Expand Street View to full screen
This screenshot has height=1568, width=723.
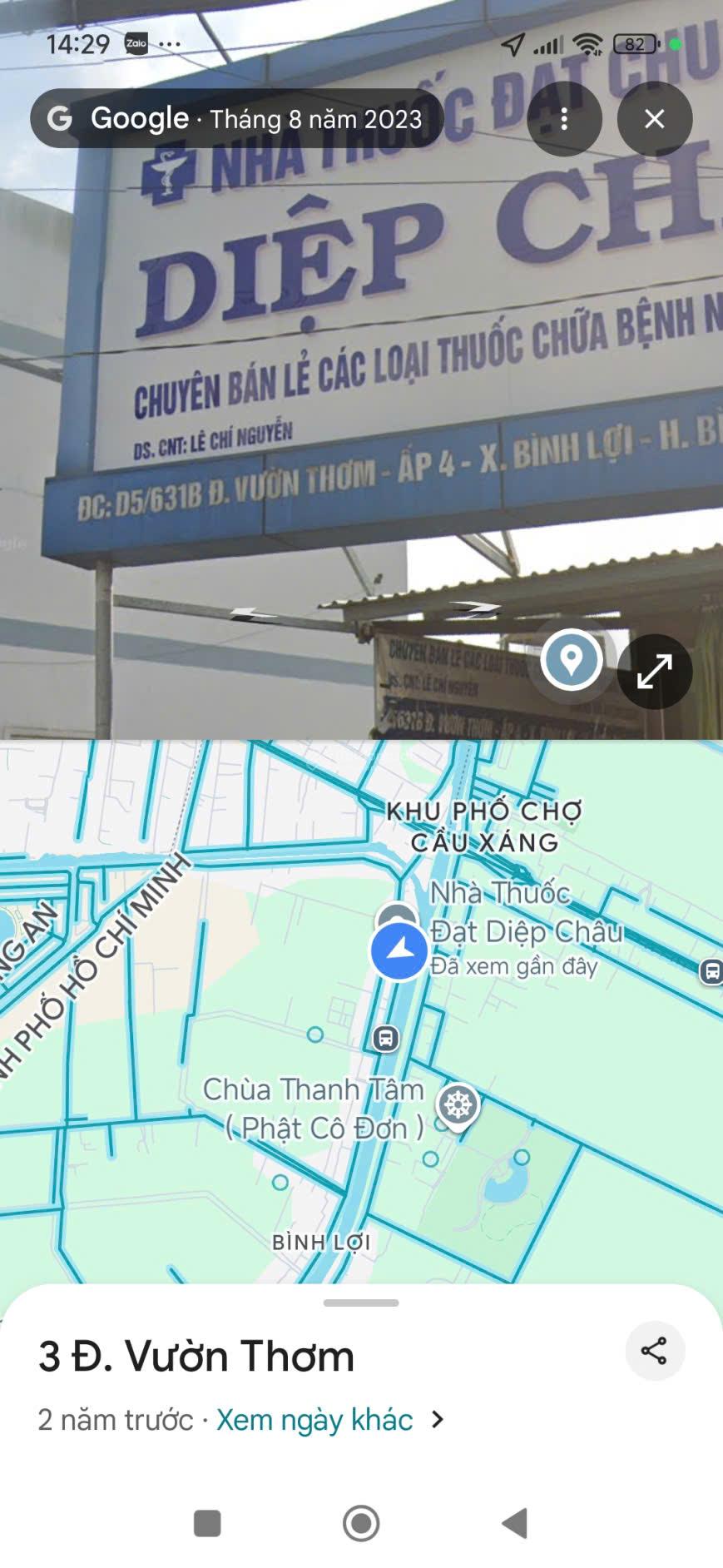coord(655,672)
